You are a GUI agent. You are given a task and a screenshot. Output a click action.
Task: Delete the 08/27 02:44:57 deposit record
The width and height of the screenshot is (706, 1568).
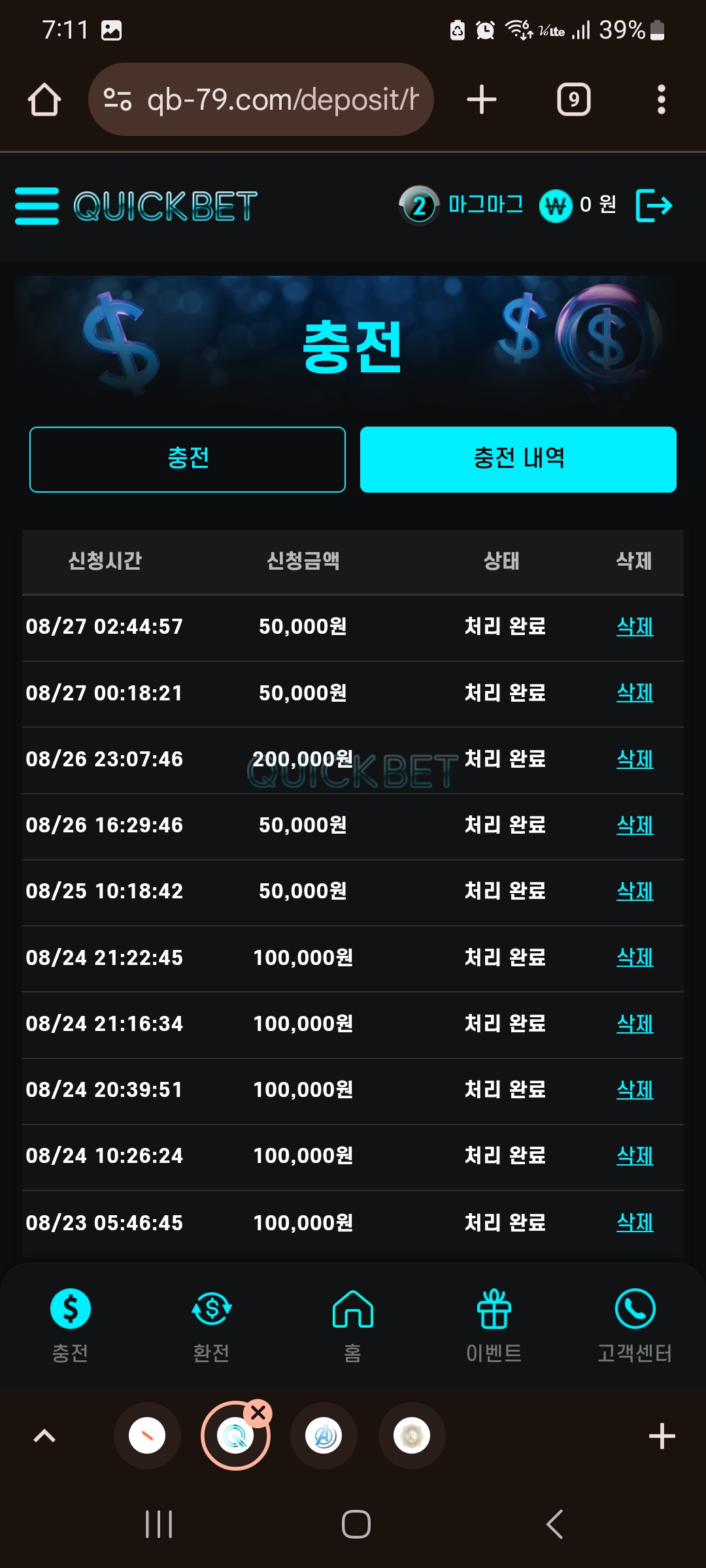point(635,627)
